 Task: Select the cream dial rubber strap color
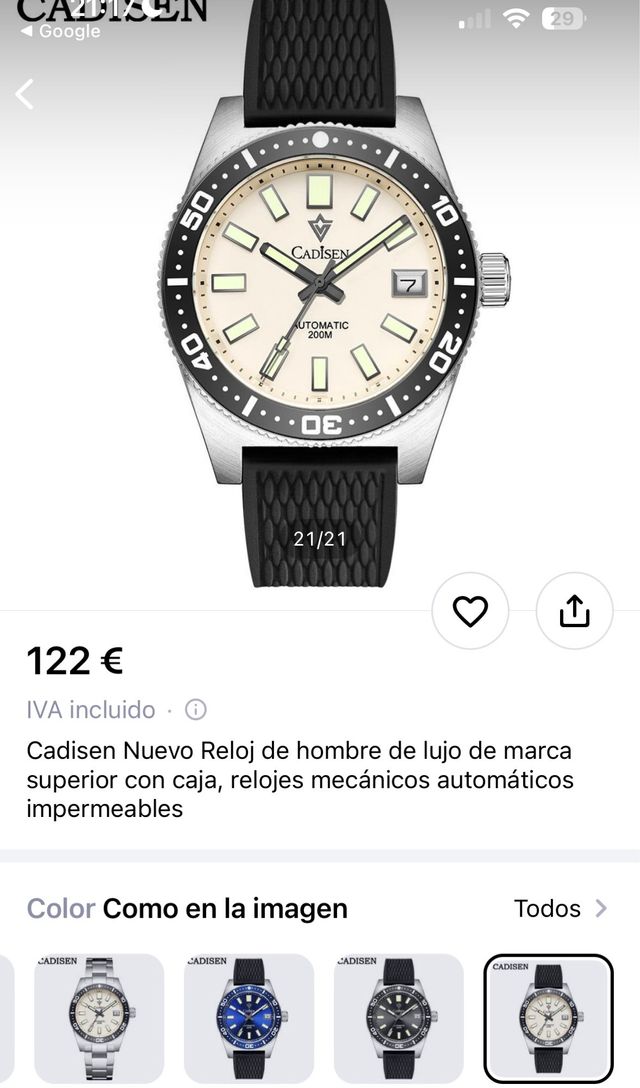click(x=548, y=1018)
